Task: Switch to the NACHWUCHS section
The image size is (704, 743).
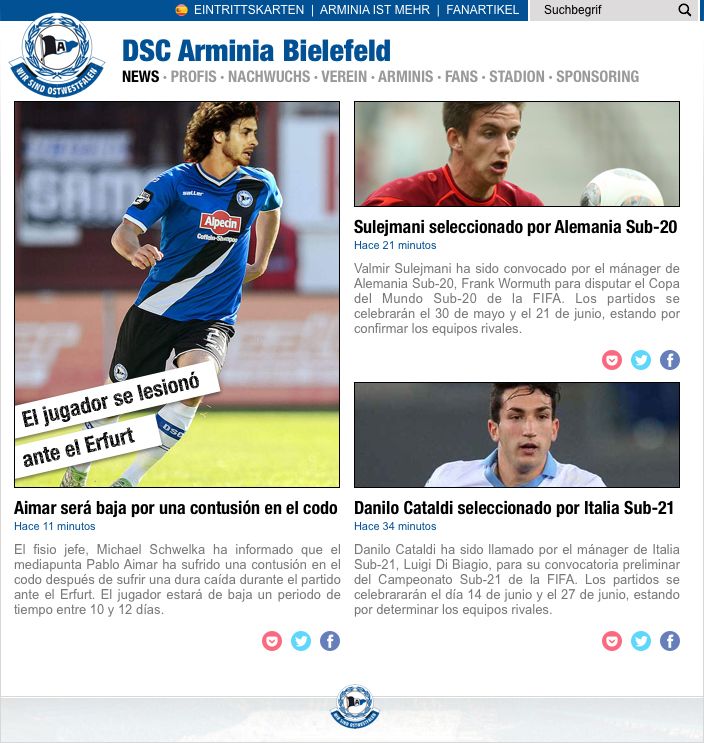Action: pos(270,76)
